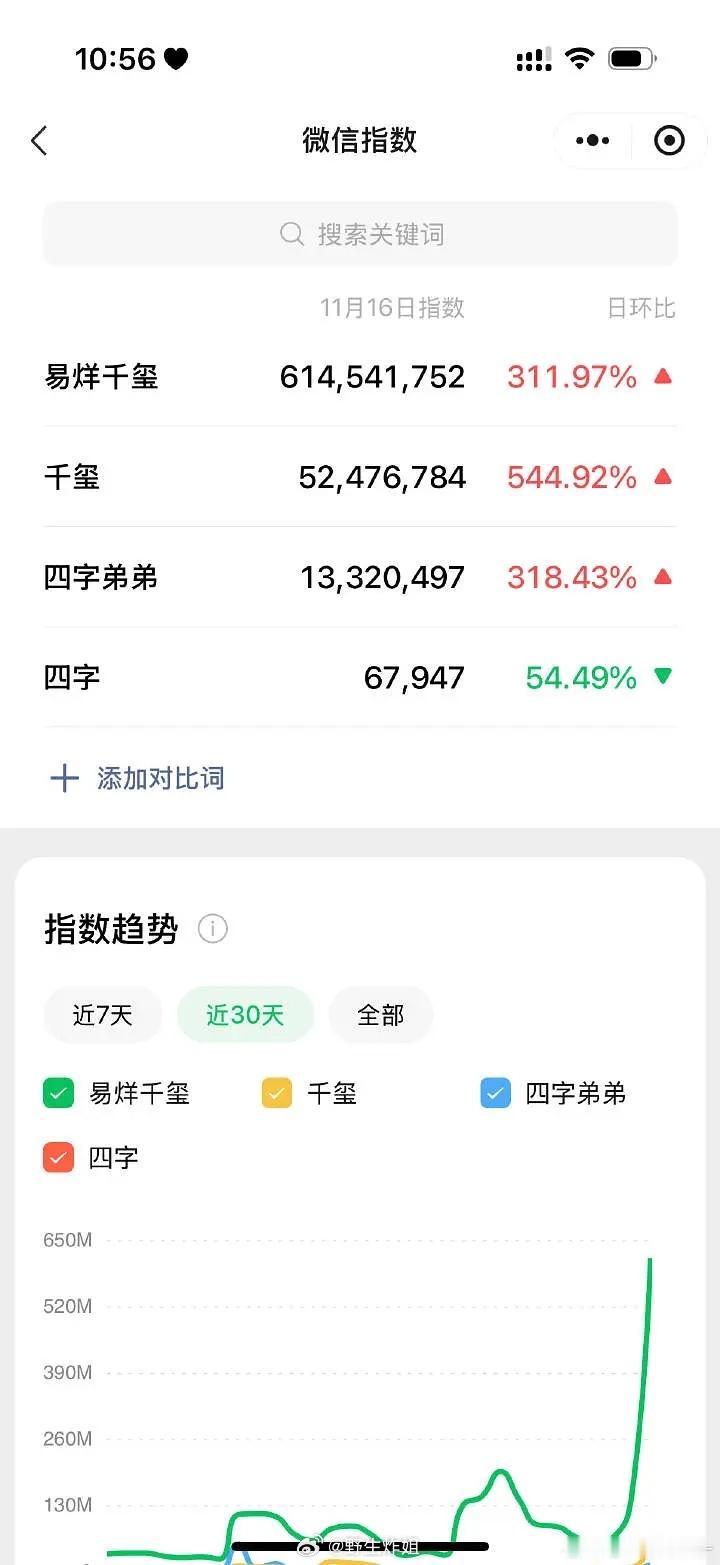The width and height of the screenshot is (720, 1565).
Task: Tap the 近30天 selected tab
Action: [x=245, y=1014]
